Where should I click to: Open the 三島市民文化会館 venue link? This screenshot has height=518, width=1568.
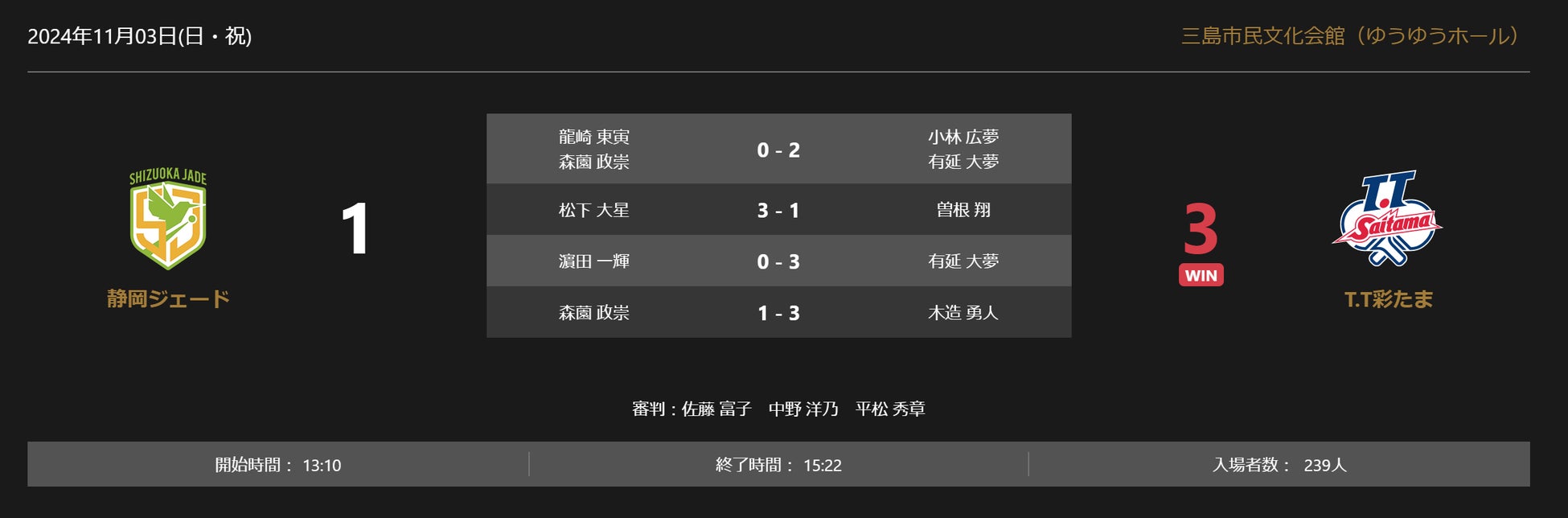(1349, 36)
